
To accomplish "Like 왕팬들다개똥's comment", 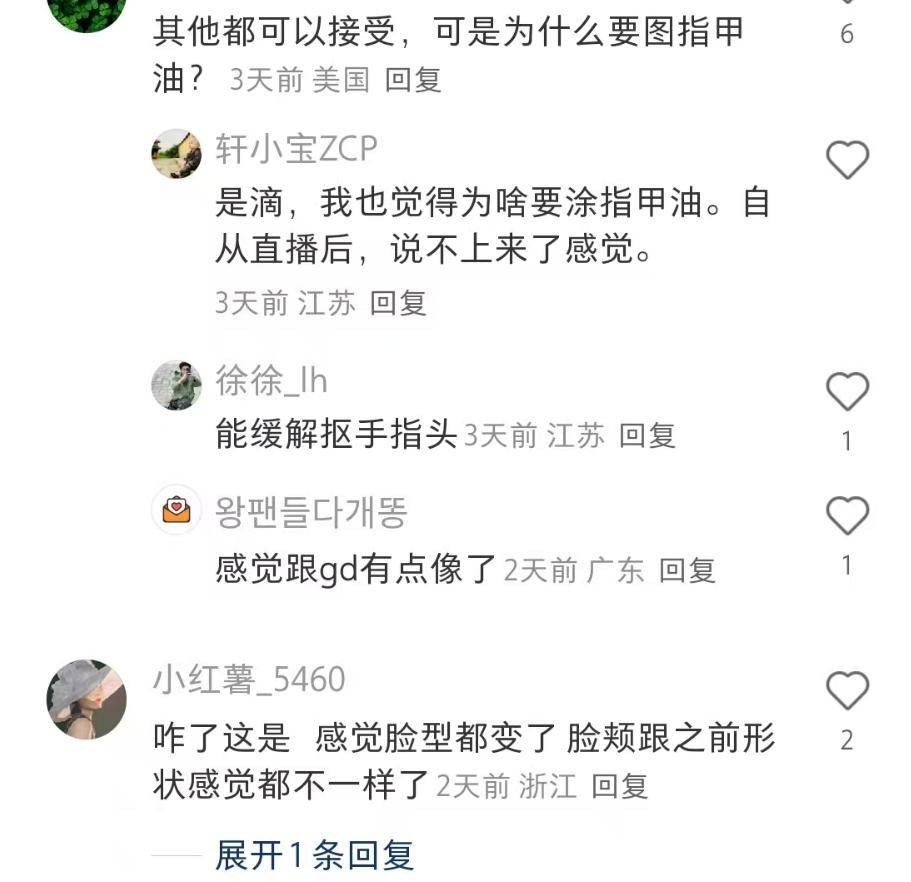I will coord(847,516).
